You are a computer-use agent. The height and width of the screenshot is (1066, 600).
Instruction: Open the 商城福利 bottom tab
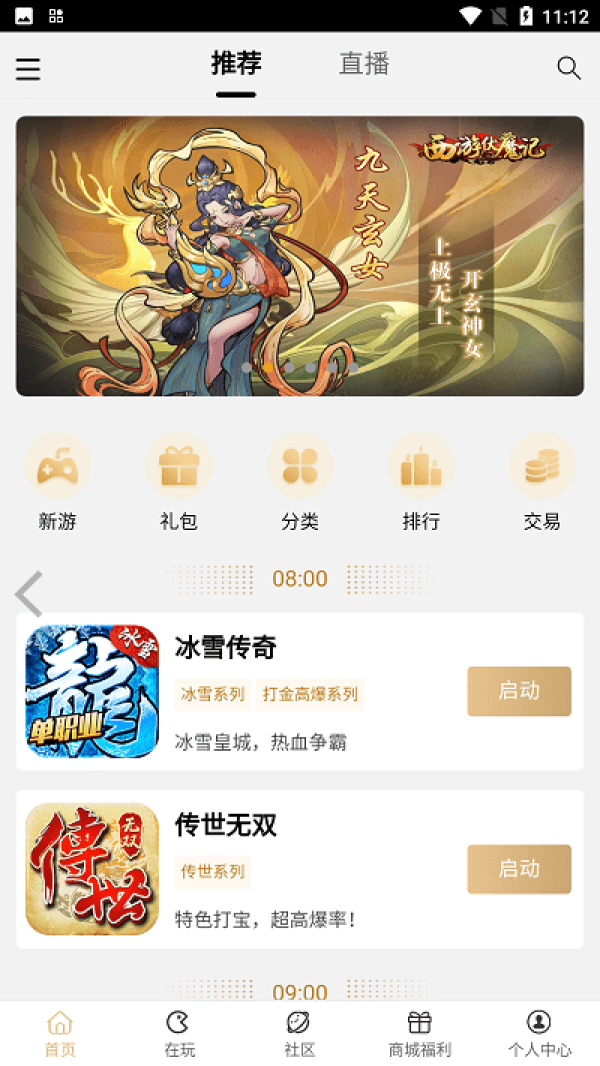pyautogui.click(x=420, y=1034)
